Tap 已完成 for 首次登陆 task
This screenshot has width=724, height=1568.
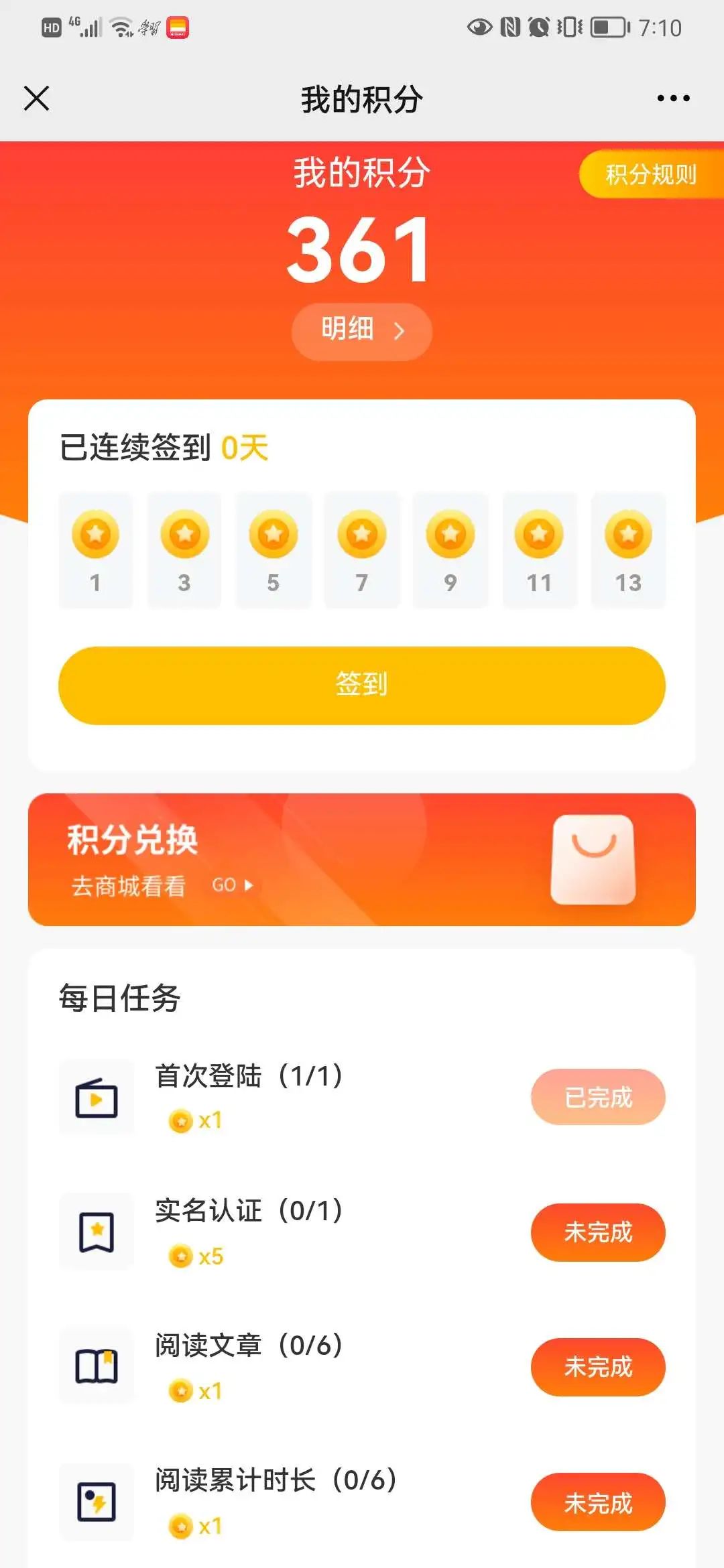tap(598, 1097)
